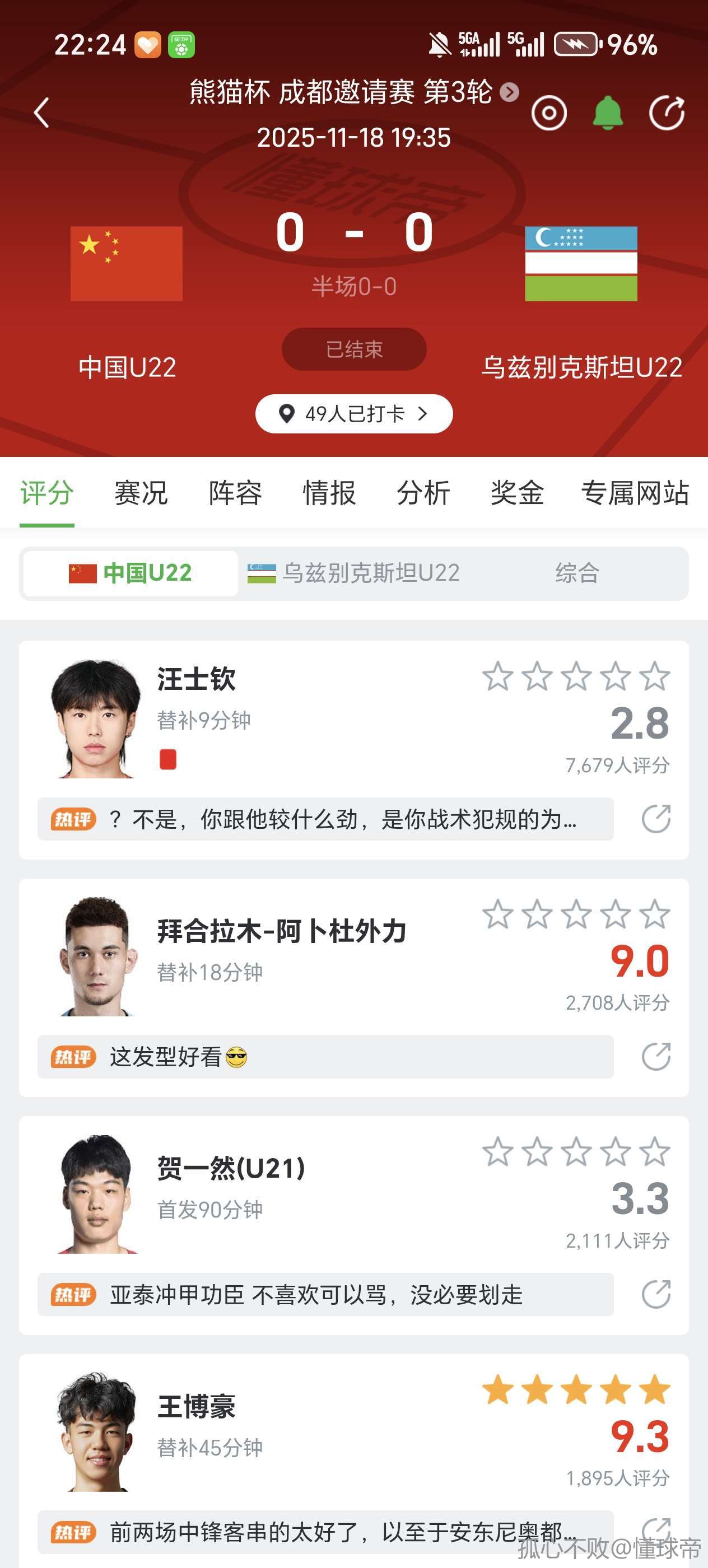The width and height of the screenshot is (708, 1568).
Task: View the 奖金 tab
Action: (517, 493)
